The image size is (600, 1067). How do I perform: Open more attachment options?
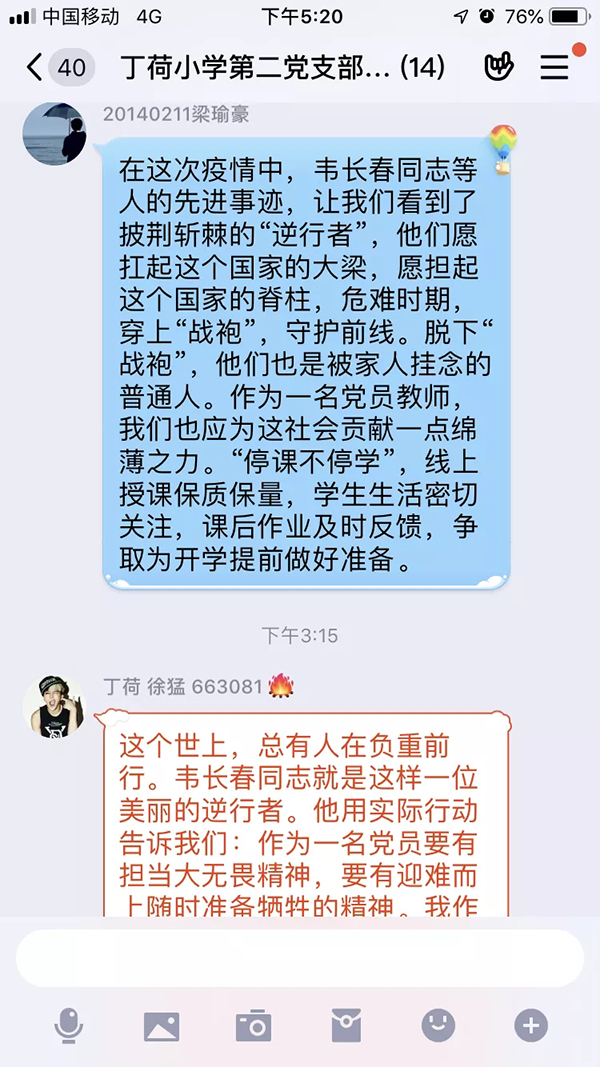tap(531, 1025)
